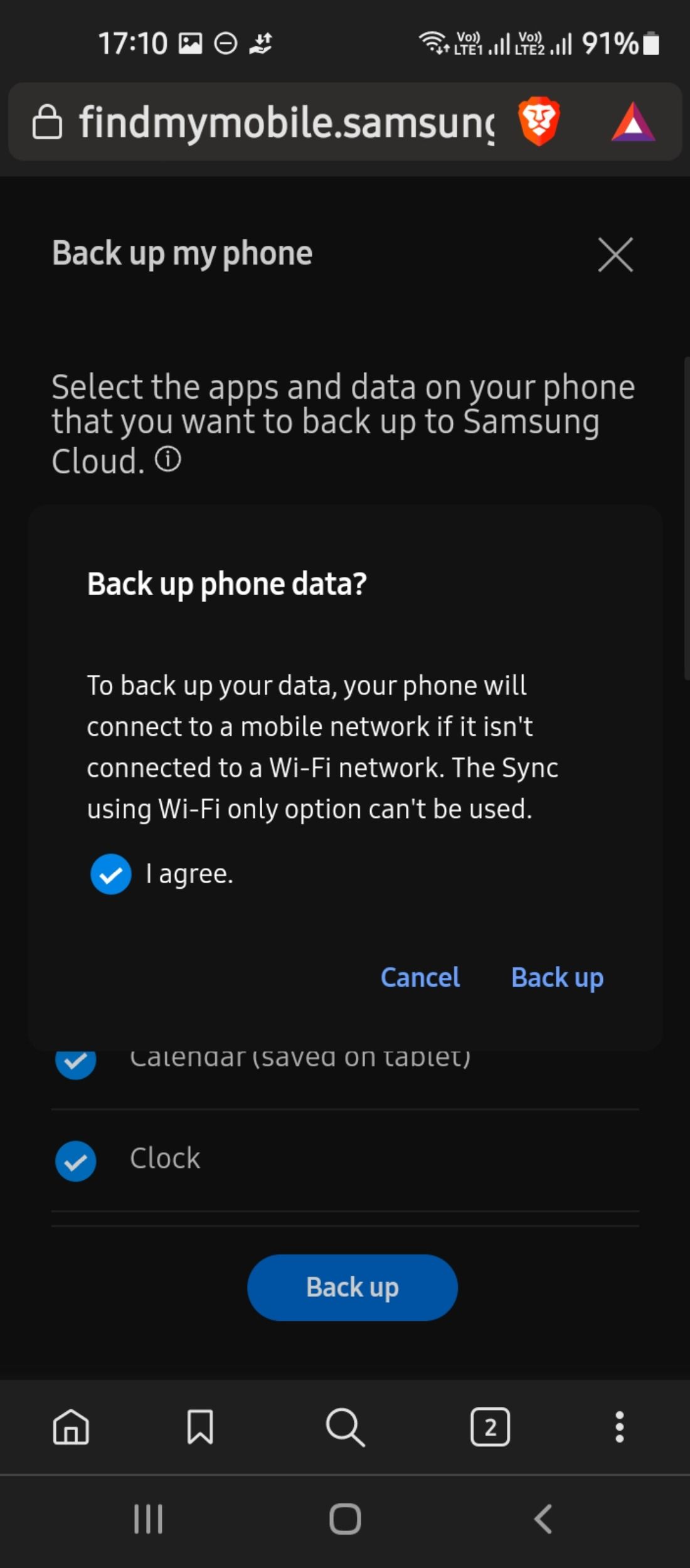Open Brave Rewards triangle icon
The image size is (690, 1568).
[633, 122]
